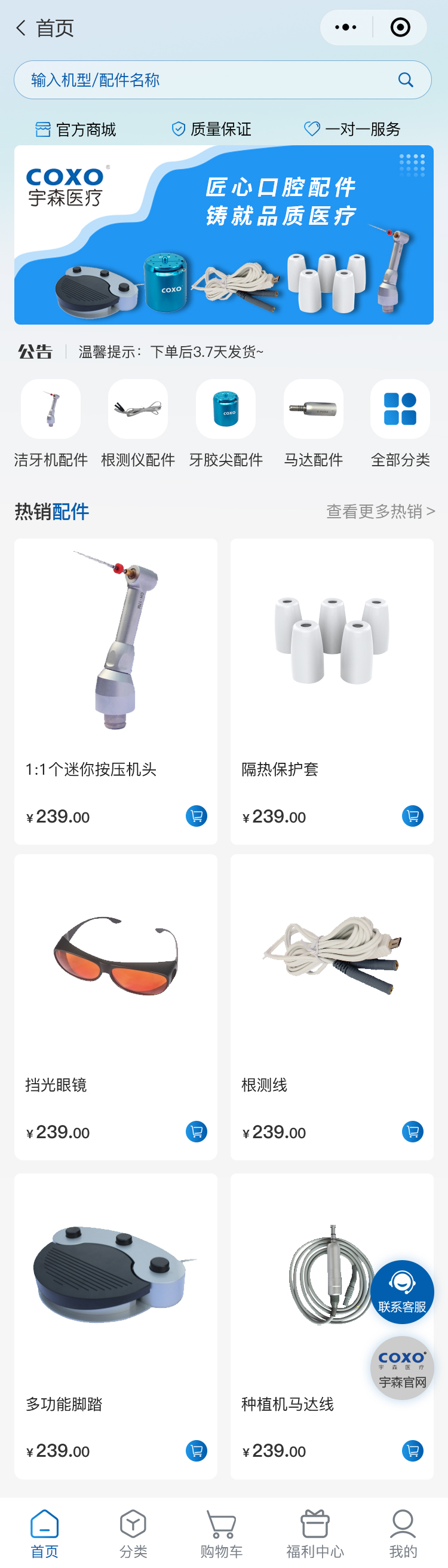Viewport: 448px width, 1568px height.
Task: Go back to the previous page
Action: click(21, 28)
